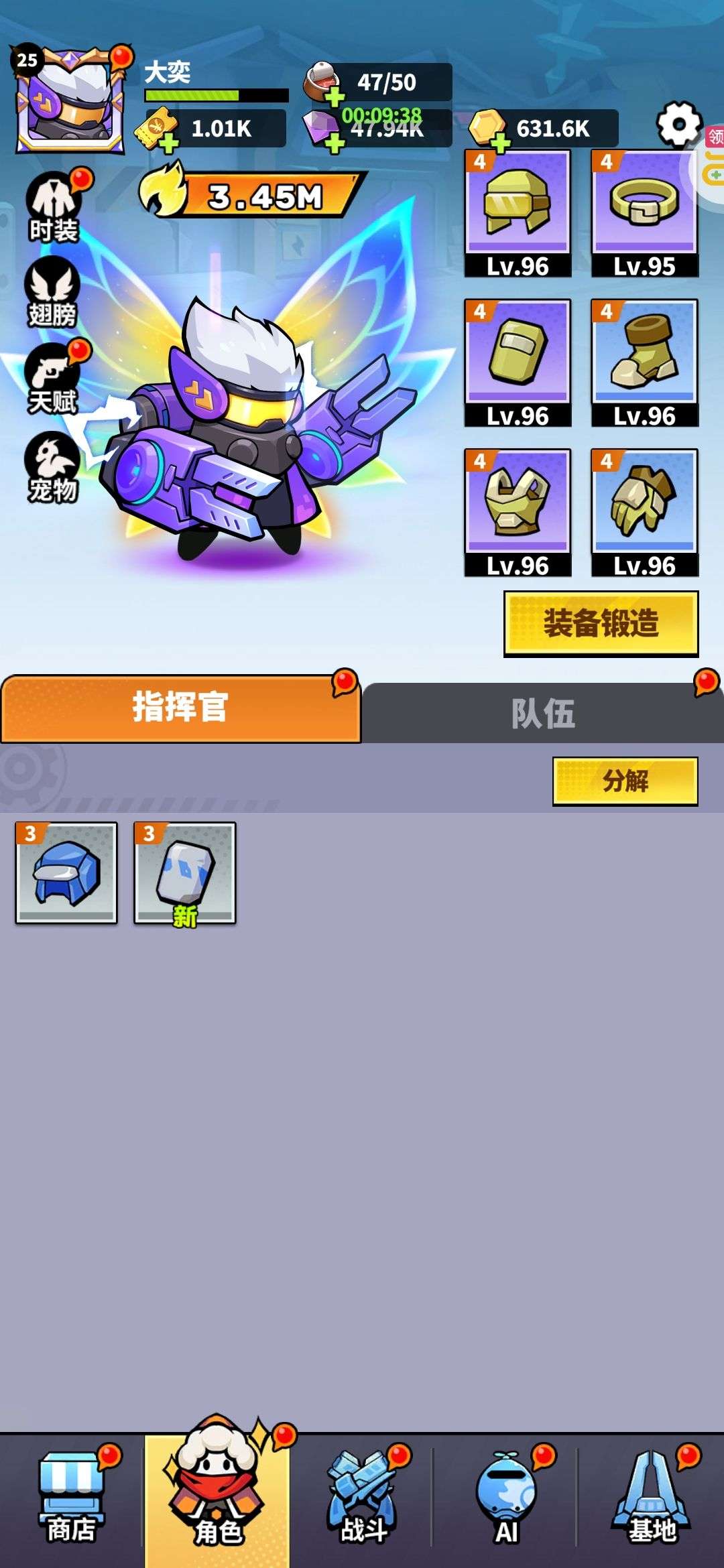Screen dimensions: 724x1568
Task: Open the player avatar profile
Action: click(x=70, y=101)
